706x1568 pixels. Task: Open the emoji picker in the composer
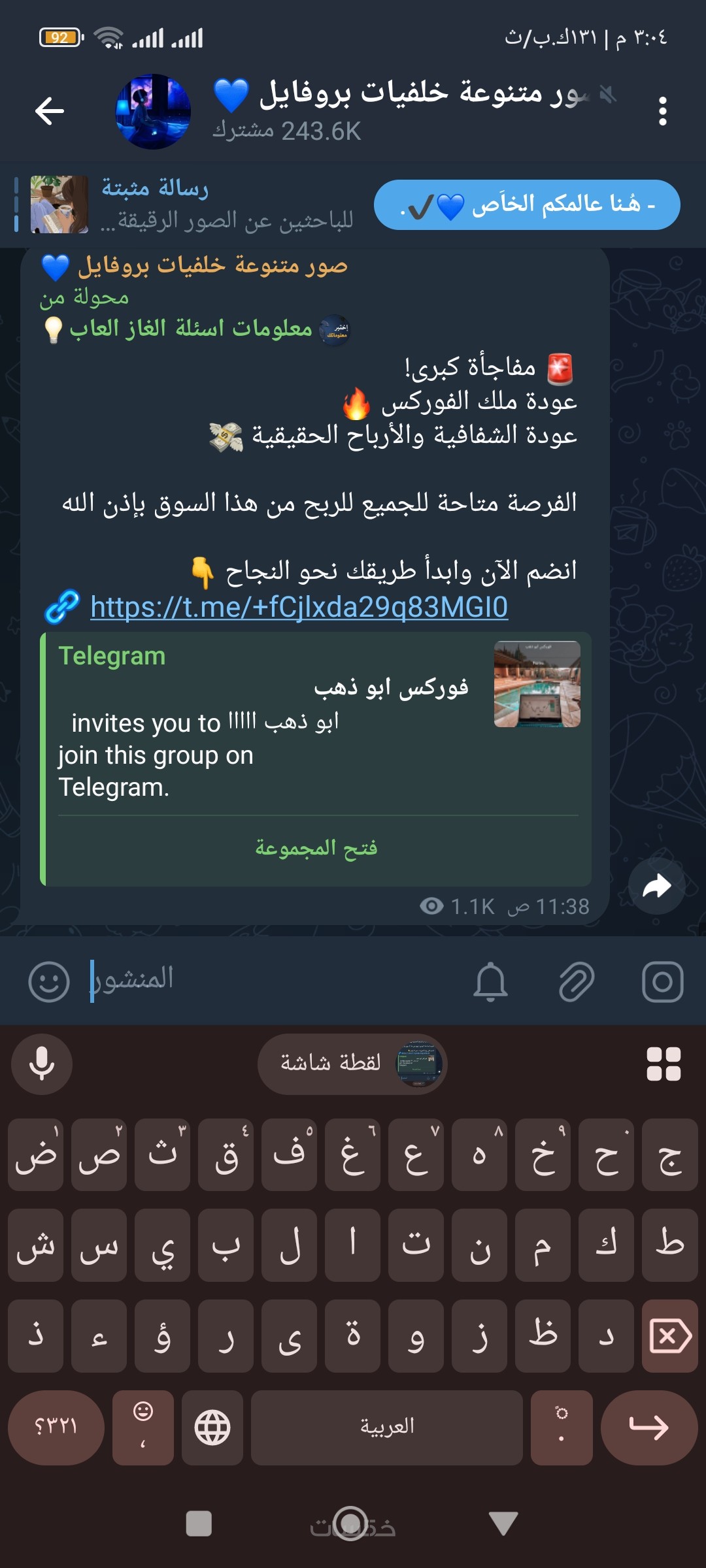pos(49,981)
